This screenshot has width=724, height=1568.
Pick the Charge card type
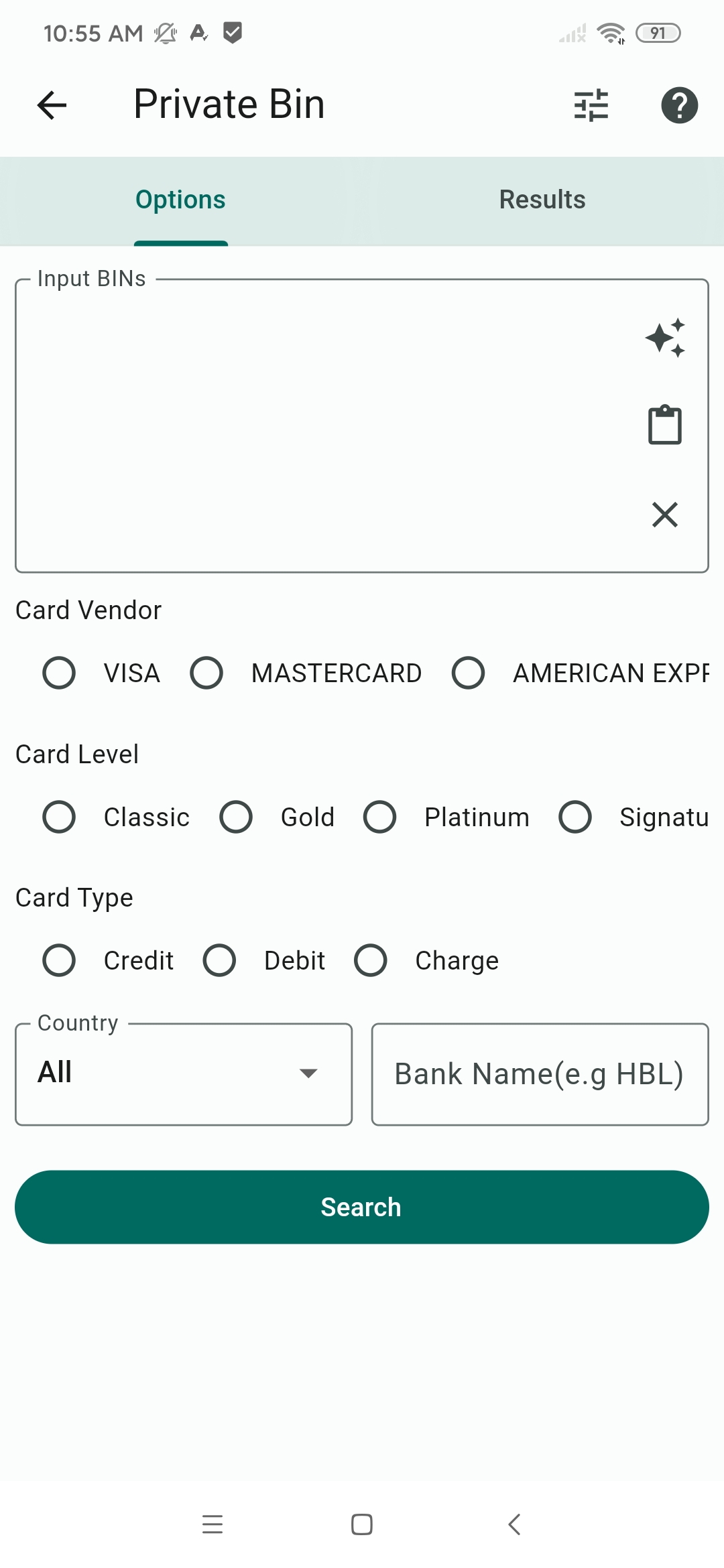pos(371,960)
